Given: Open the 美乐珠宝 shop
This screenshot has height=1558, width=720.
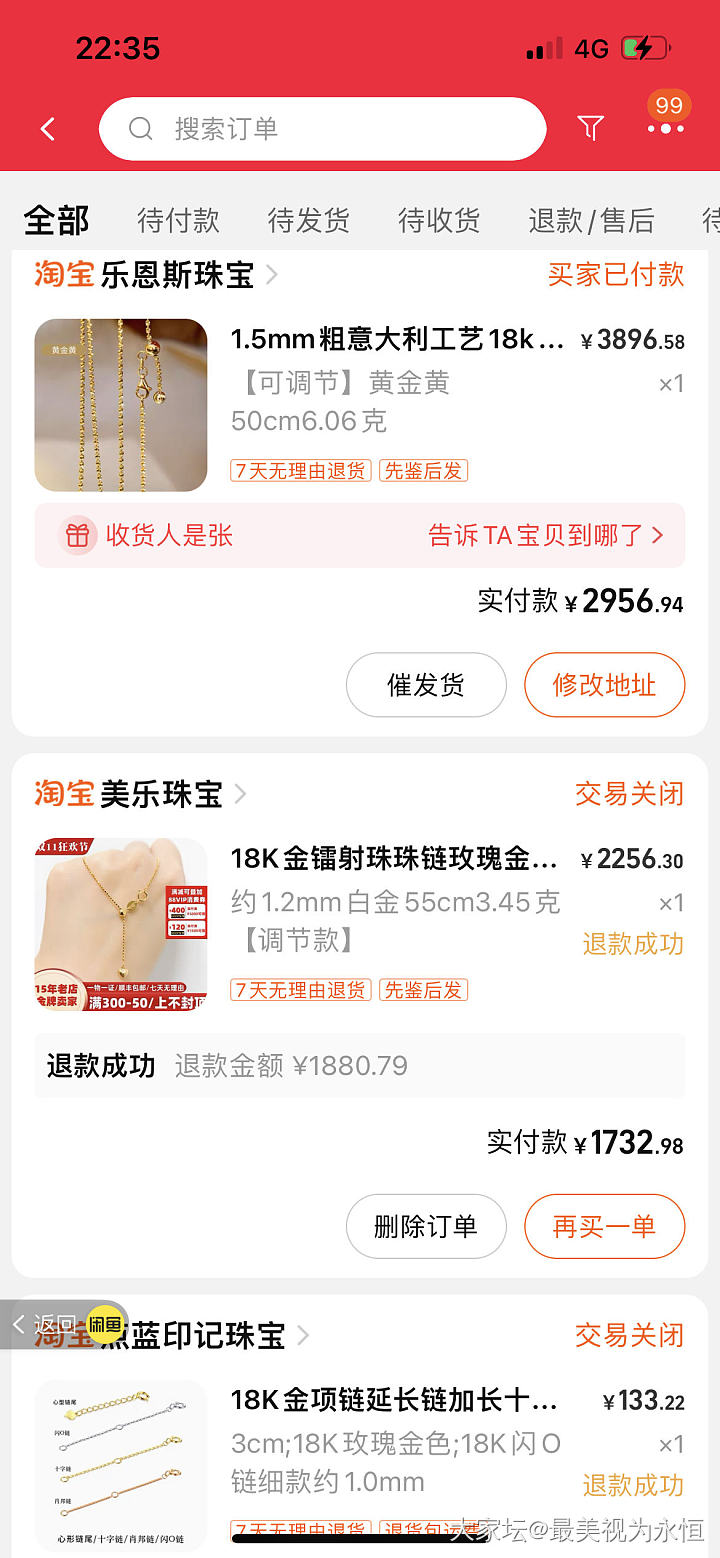Looking at the screenshot, I should pyautogui.click(x=162, y=795).
